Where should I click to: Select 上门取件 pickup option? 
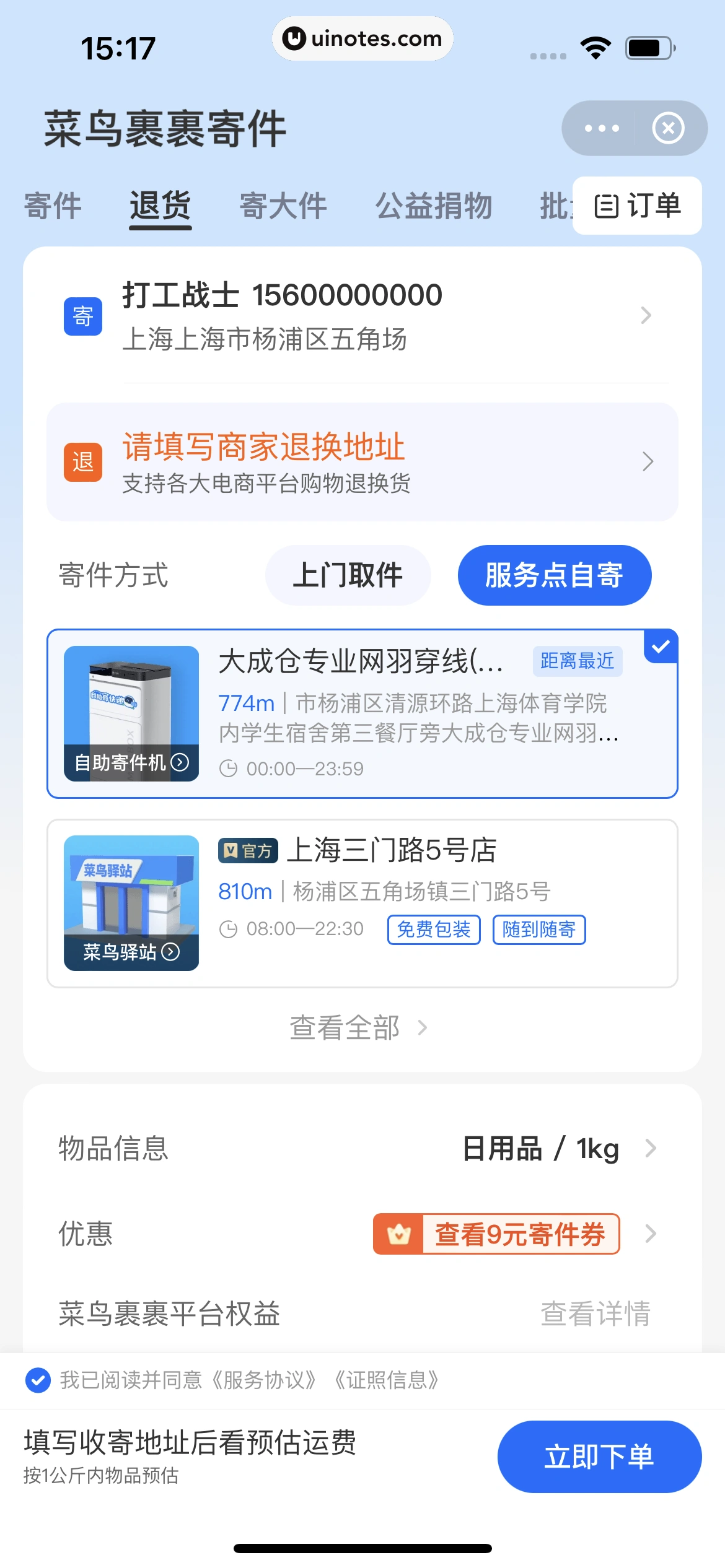(x=348, y=575)
